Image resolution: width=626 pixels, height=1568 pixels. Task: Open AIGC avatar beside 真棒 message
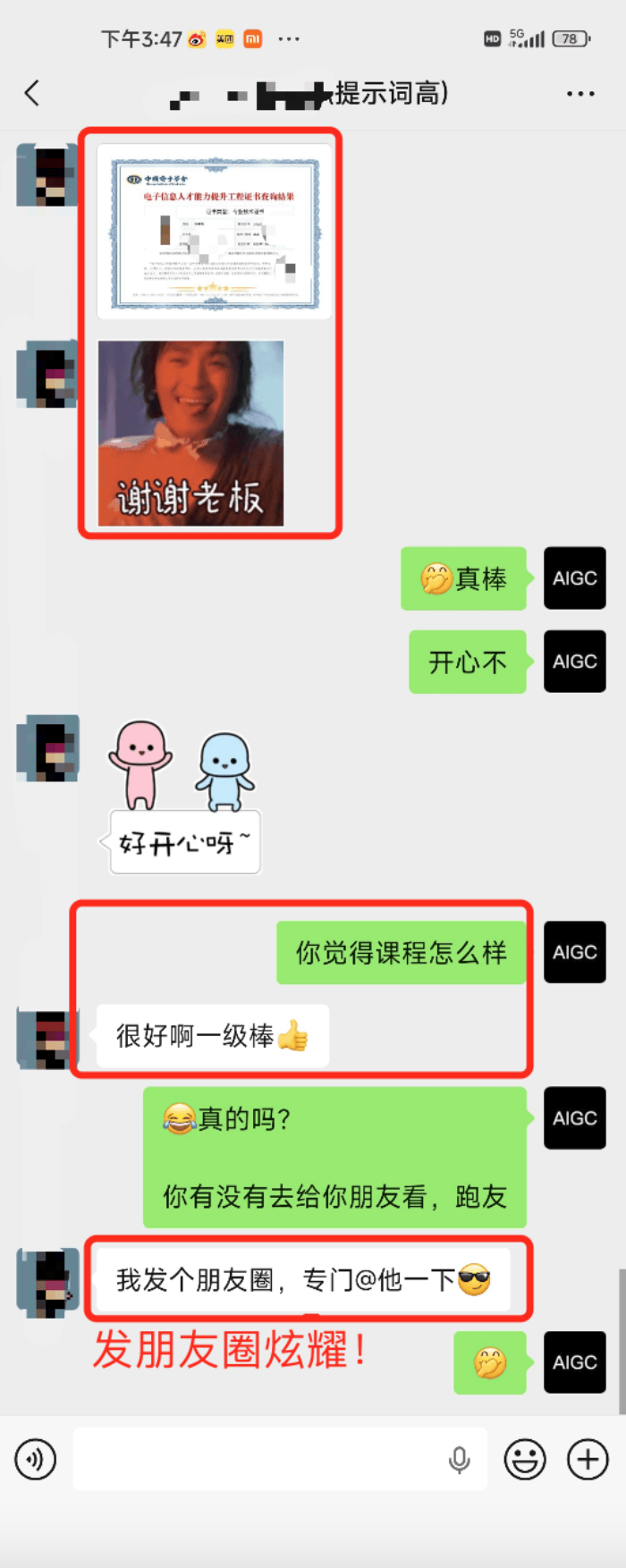tap(574, 578)
